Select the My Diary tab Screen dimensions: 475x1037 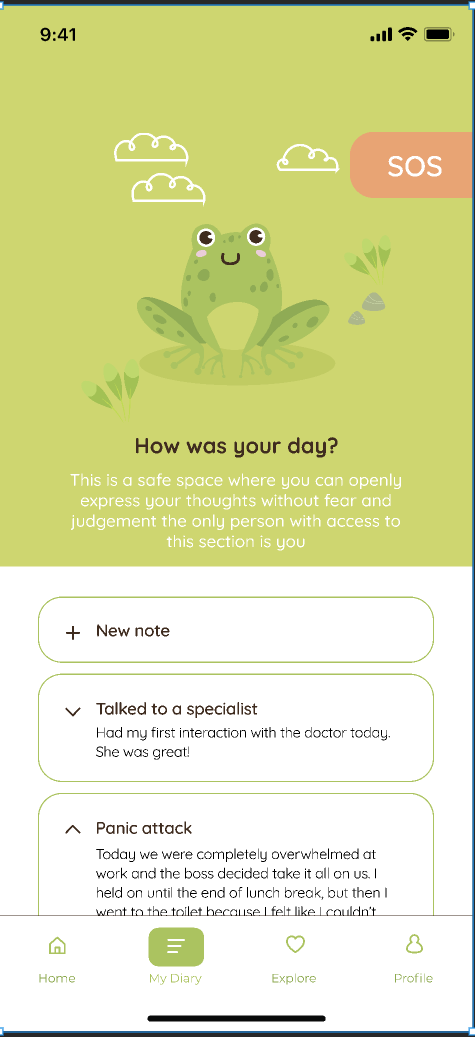pyautogui.click(x=176, y=957)
